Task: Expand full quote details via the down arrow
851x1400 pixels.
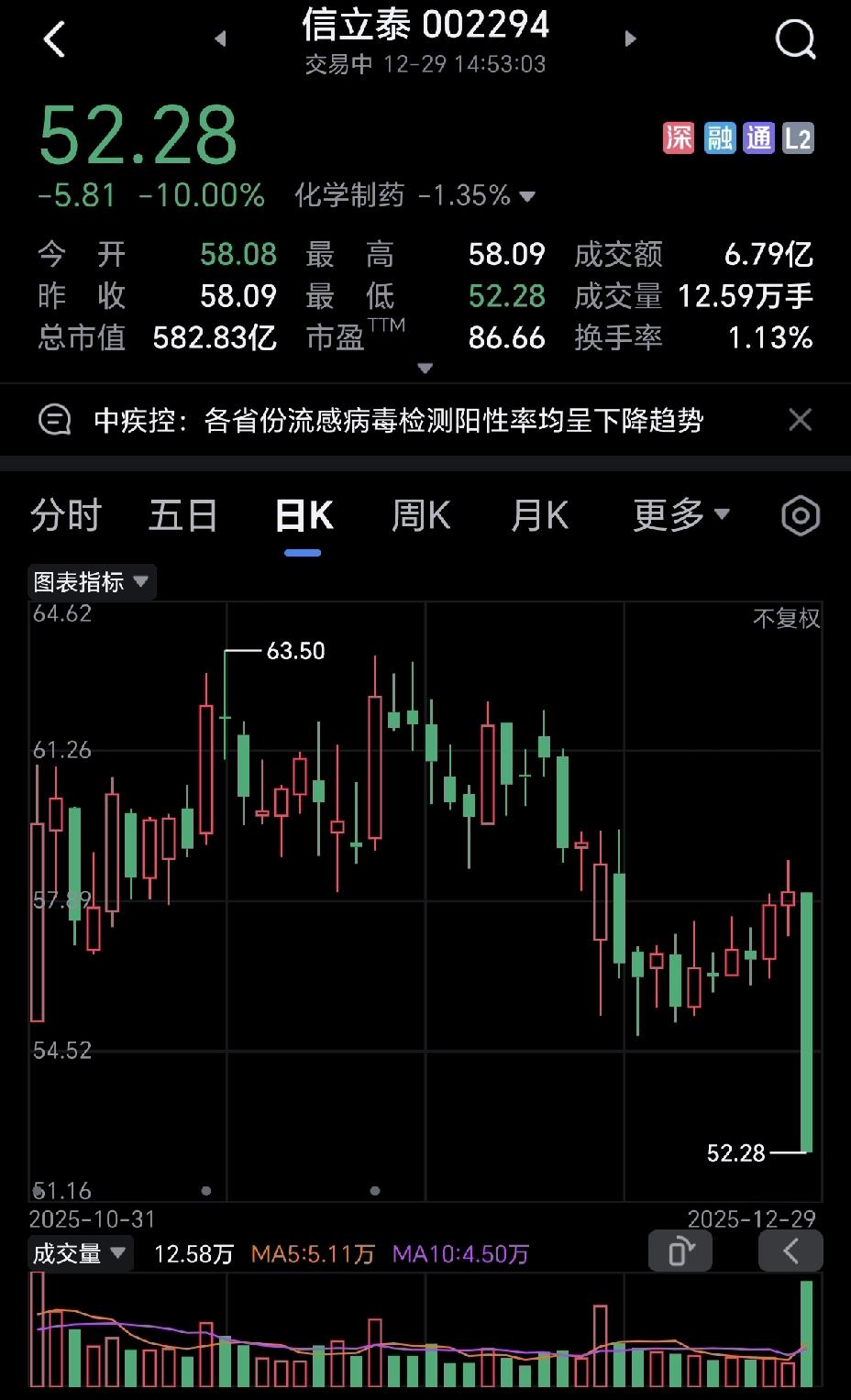Action: (425, 368)
